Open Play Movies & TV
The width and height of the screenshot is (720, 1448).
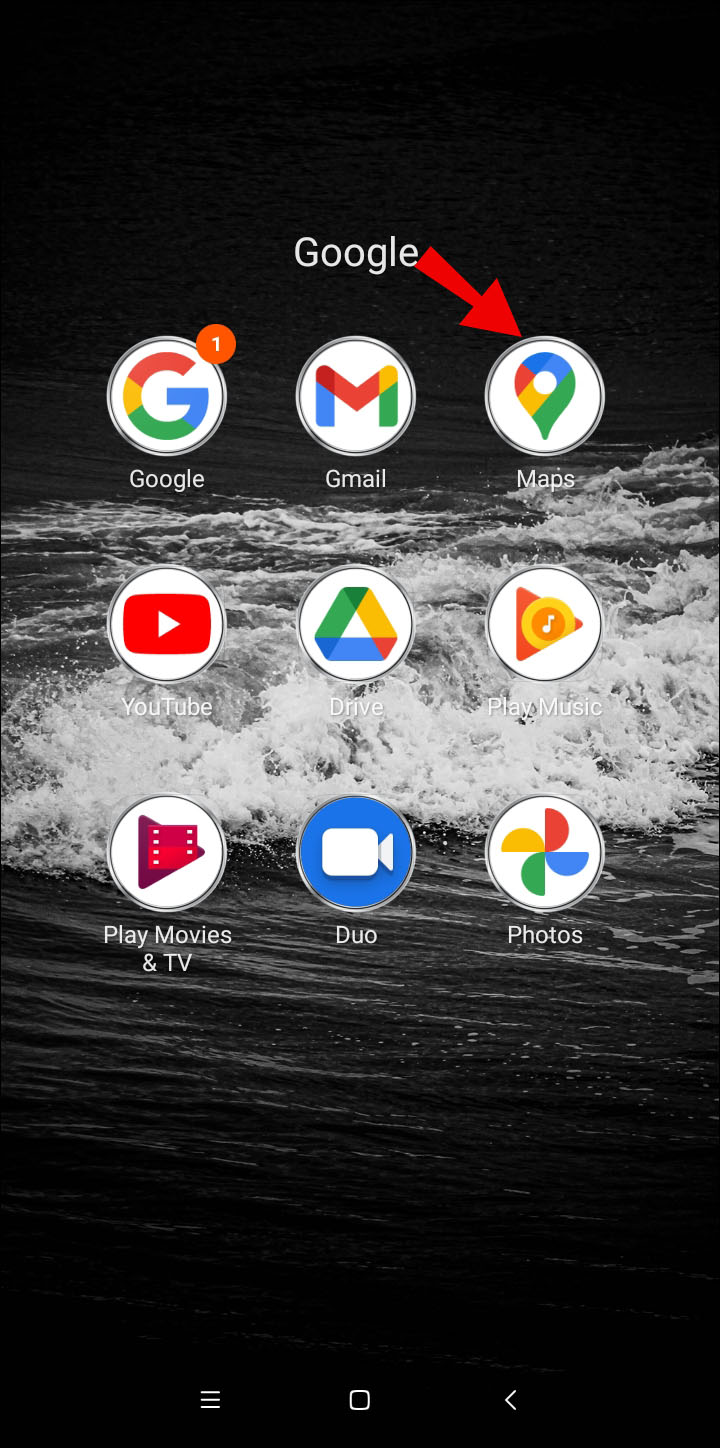tap(167, 853)
